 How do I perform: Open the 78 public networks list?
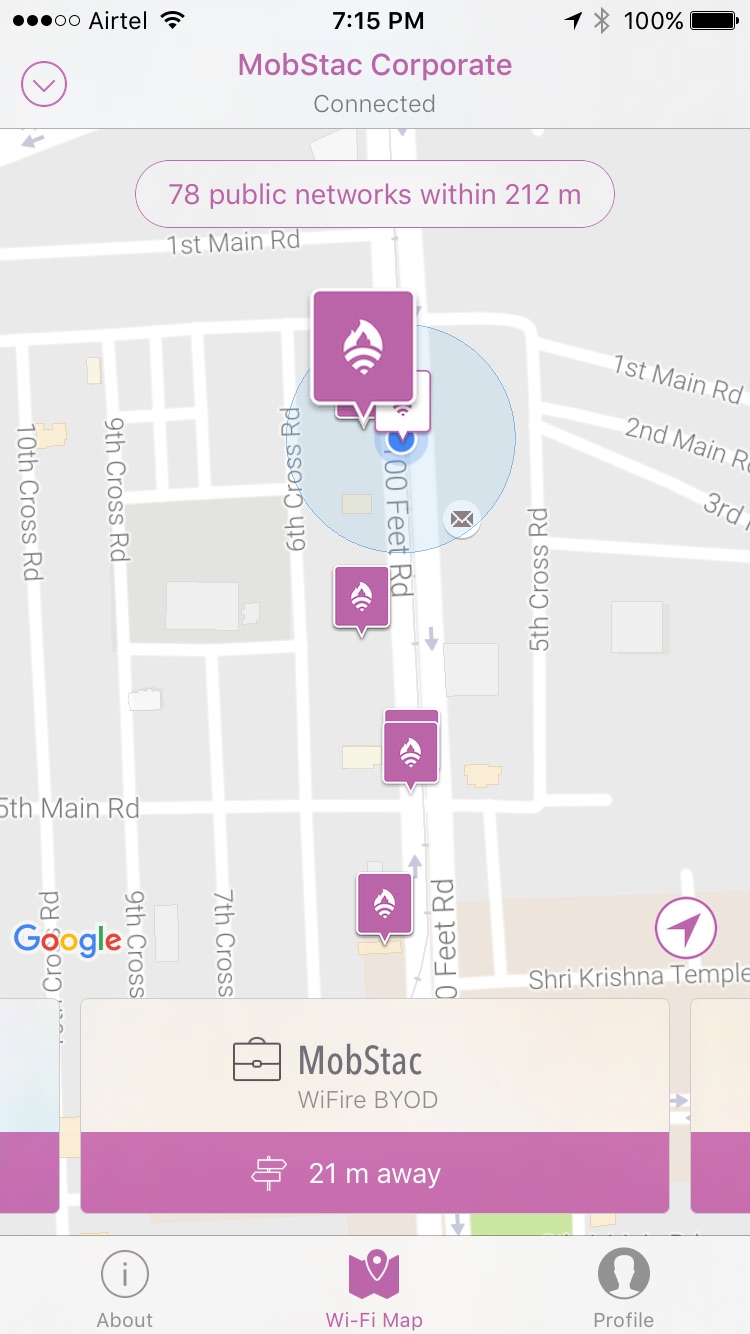[374, 194]
